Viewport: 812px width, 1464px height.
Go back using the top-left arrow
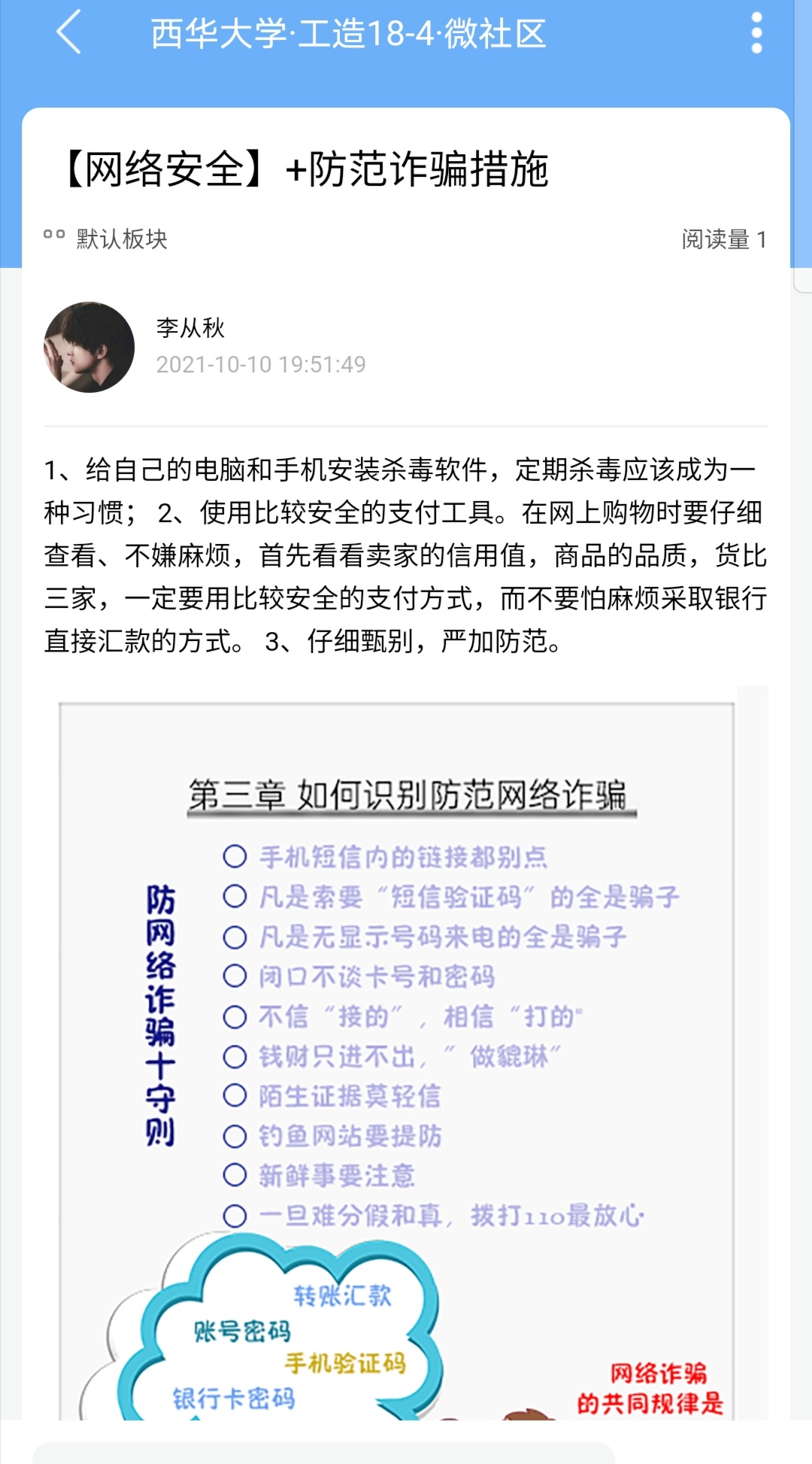[x=68, y=32]
